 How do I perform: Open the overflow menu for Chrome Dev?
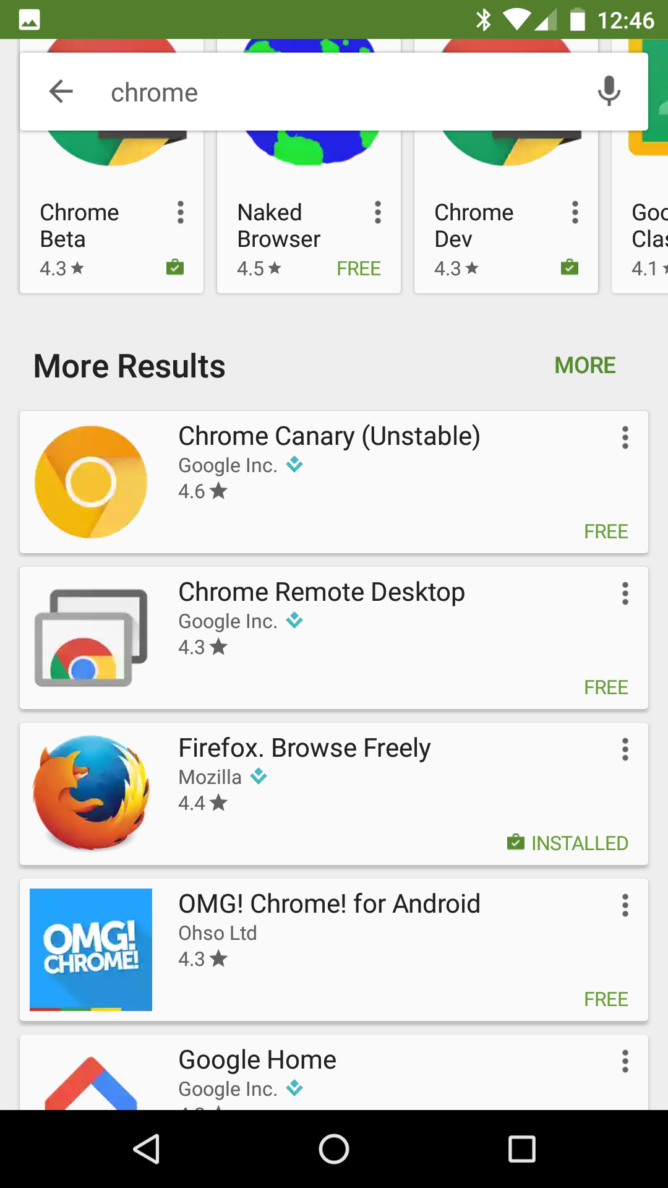click(x=574, y=212)
